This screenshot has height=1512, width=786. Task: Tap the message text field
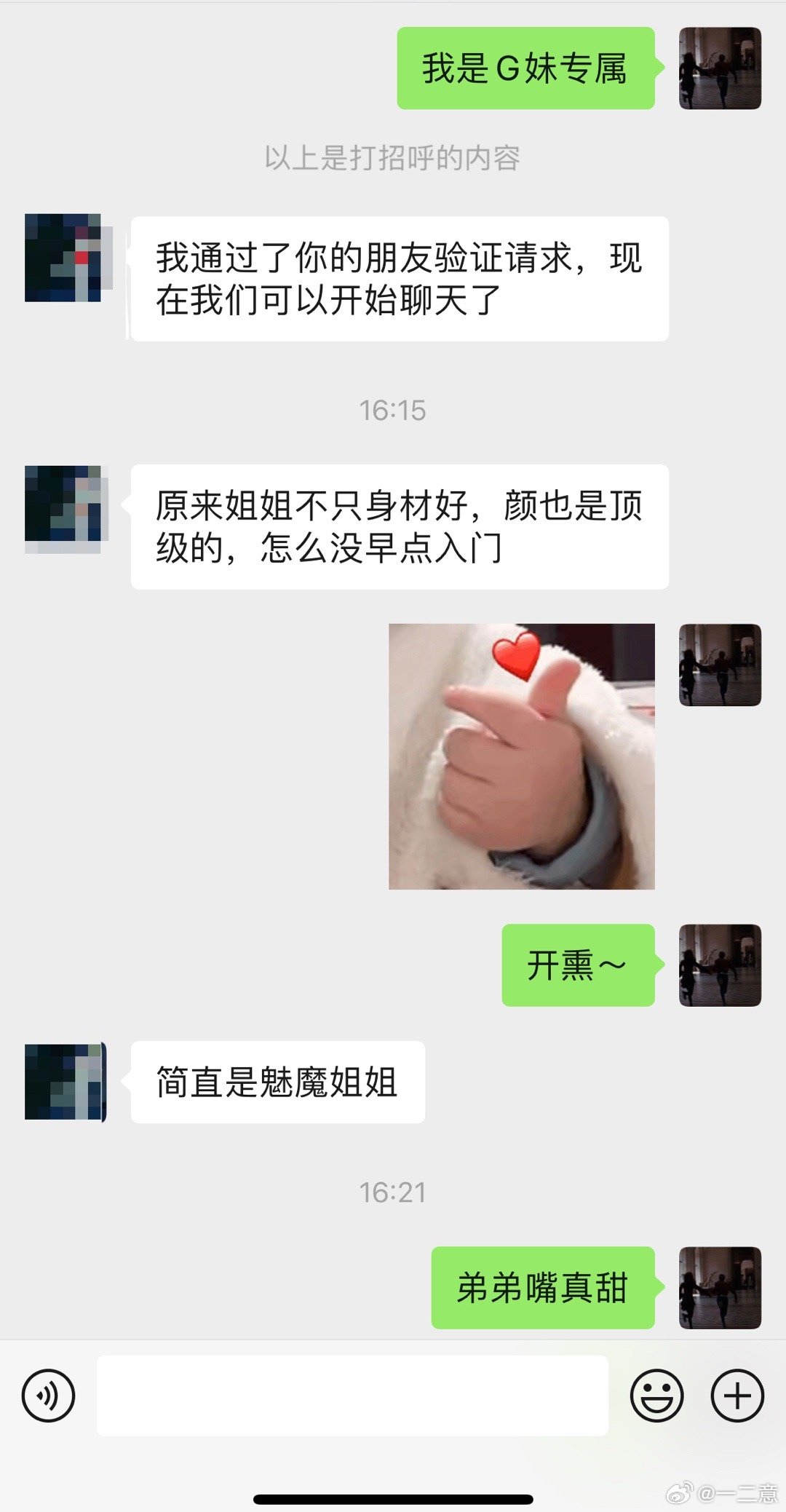(352, 1396)
